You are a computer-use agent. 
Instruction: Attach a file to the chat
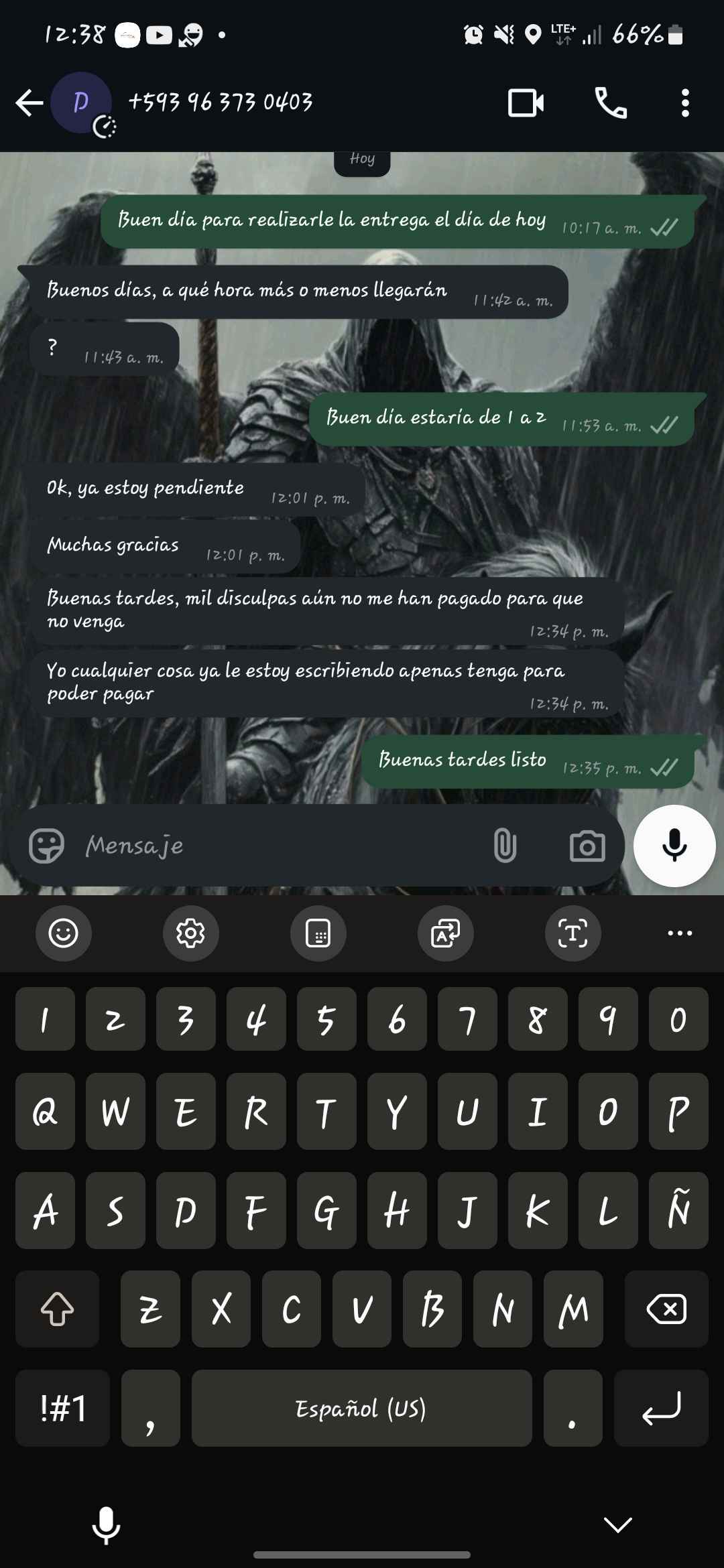coord(505,845)
